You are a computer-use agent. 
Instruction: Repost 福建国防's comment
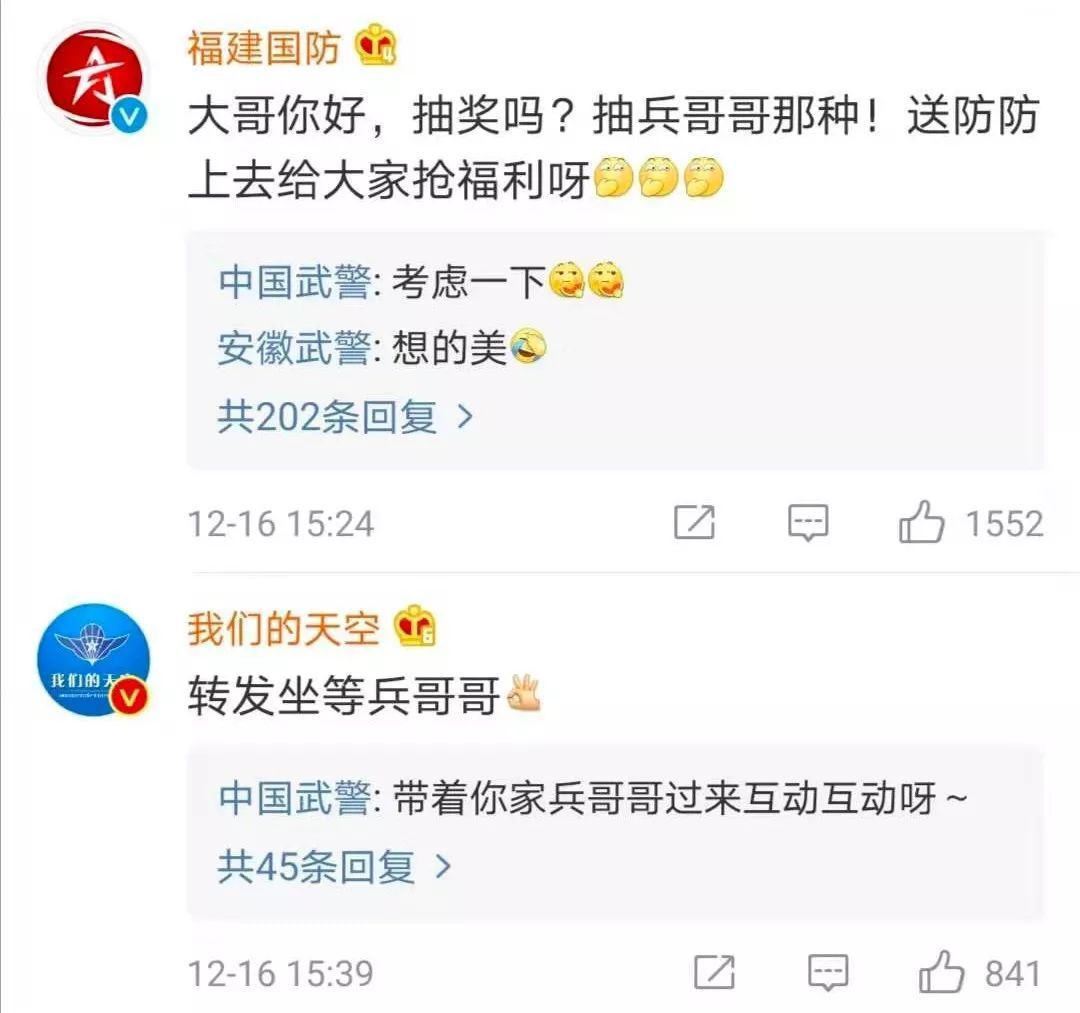pyautogui.click(x=694, y=523)
